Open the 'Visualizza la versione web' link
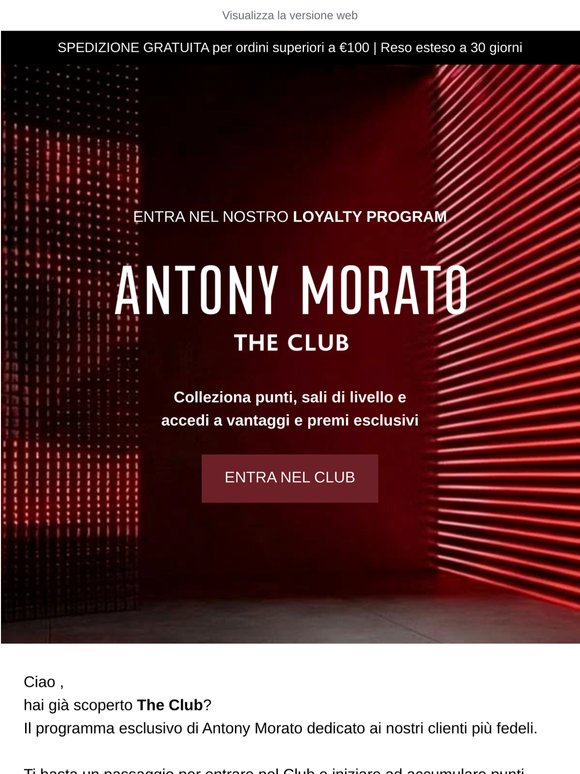 [290, 15]
